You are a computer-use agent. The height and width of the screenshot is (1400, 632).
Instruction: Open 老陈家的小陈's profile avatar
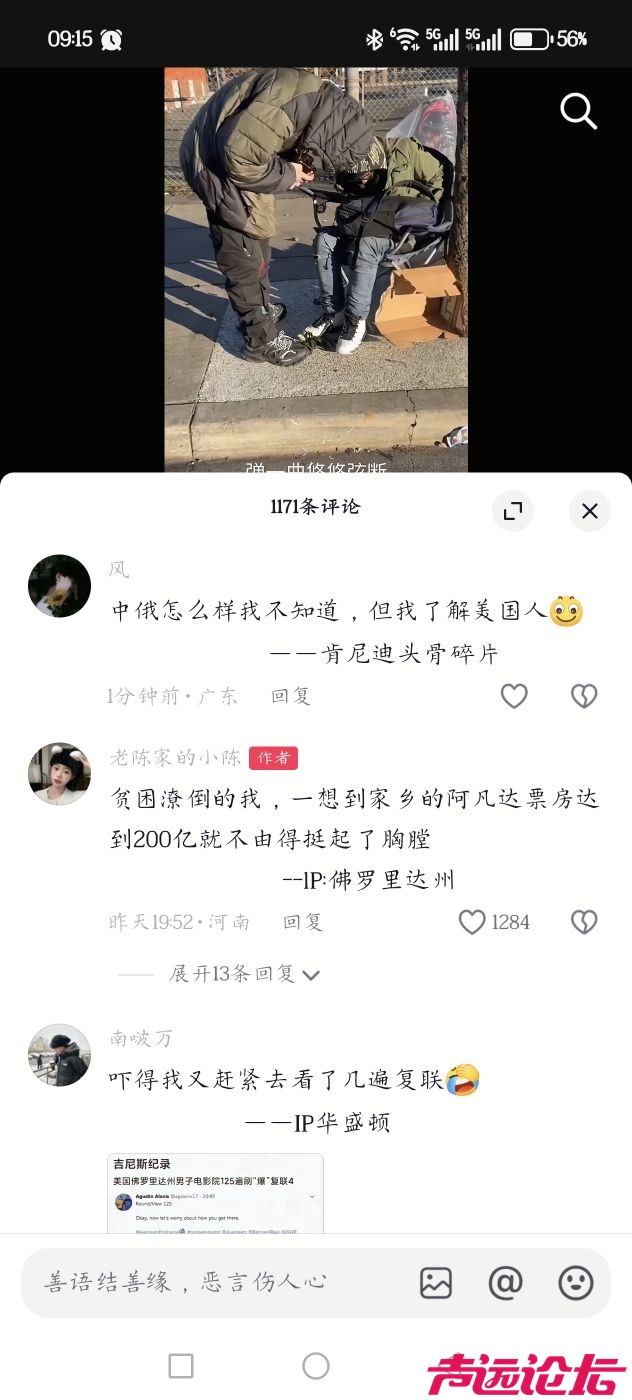[59, 773]
